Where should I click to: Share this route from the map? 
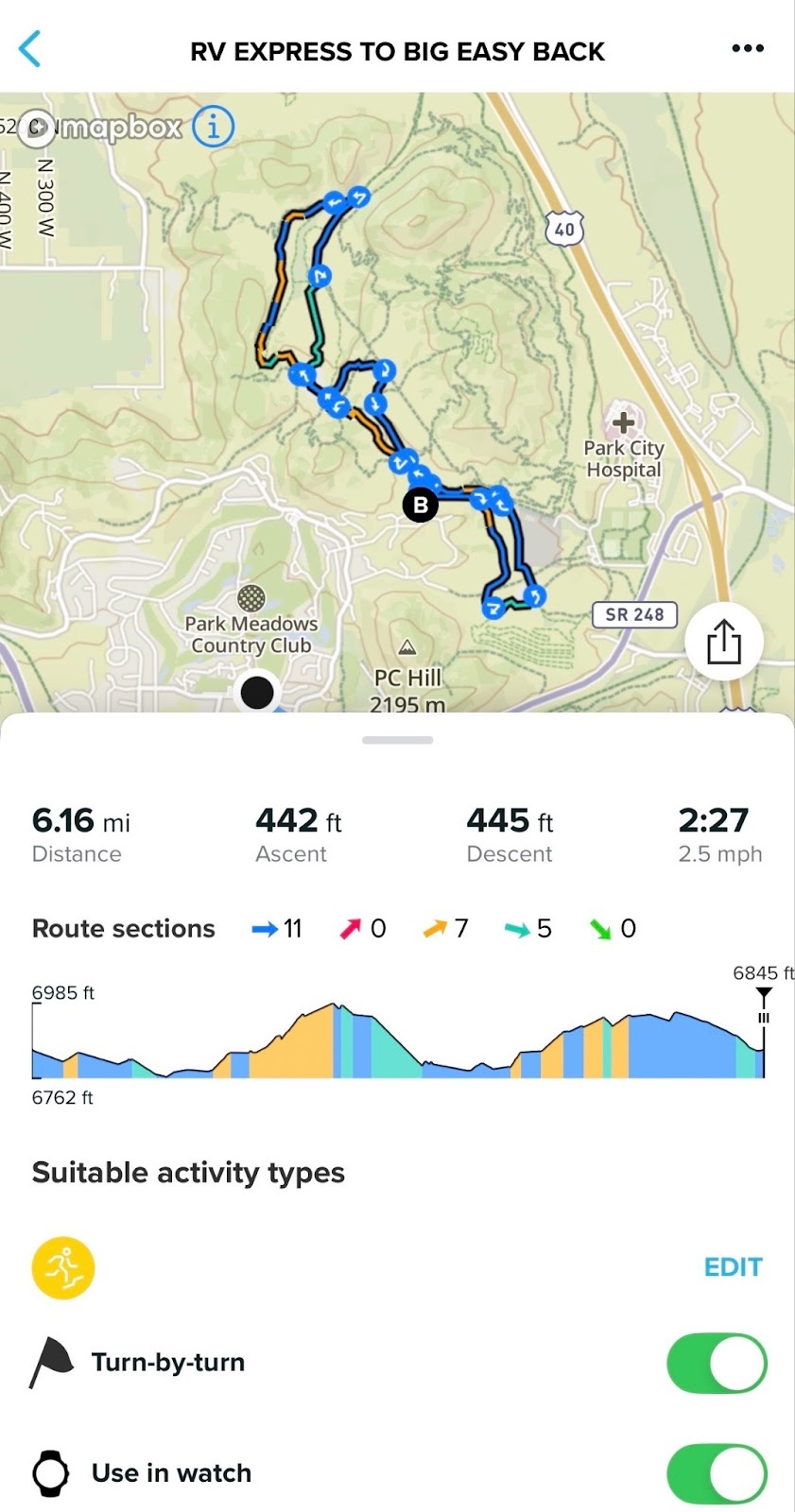723,643
